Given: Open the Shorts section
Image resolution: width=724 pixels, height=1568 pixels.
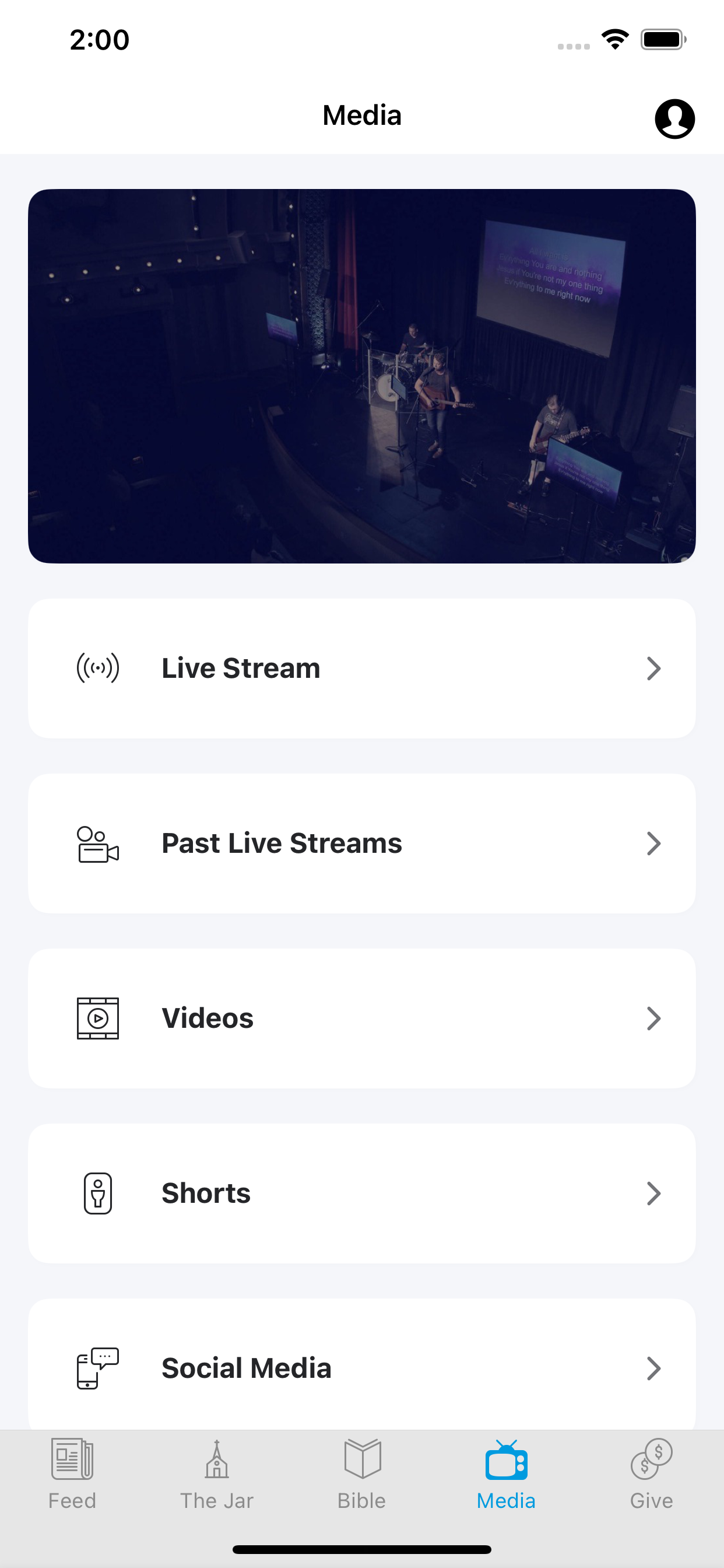Looking at the screenshot, I should (x=362, y=1193).
